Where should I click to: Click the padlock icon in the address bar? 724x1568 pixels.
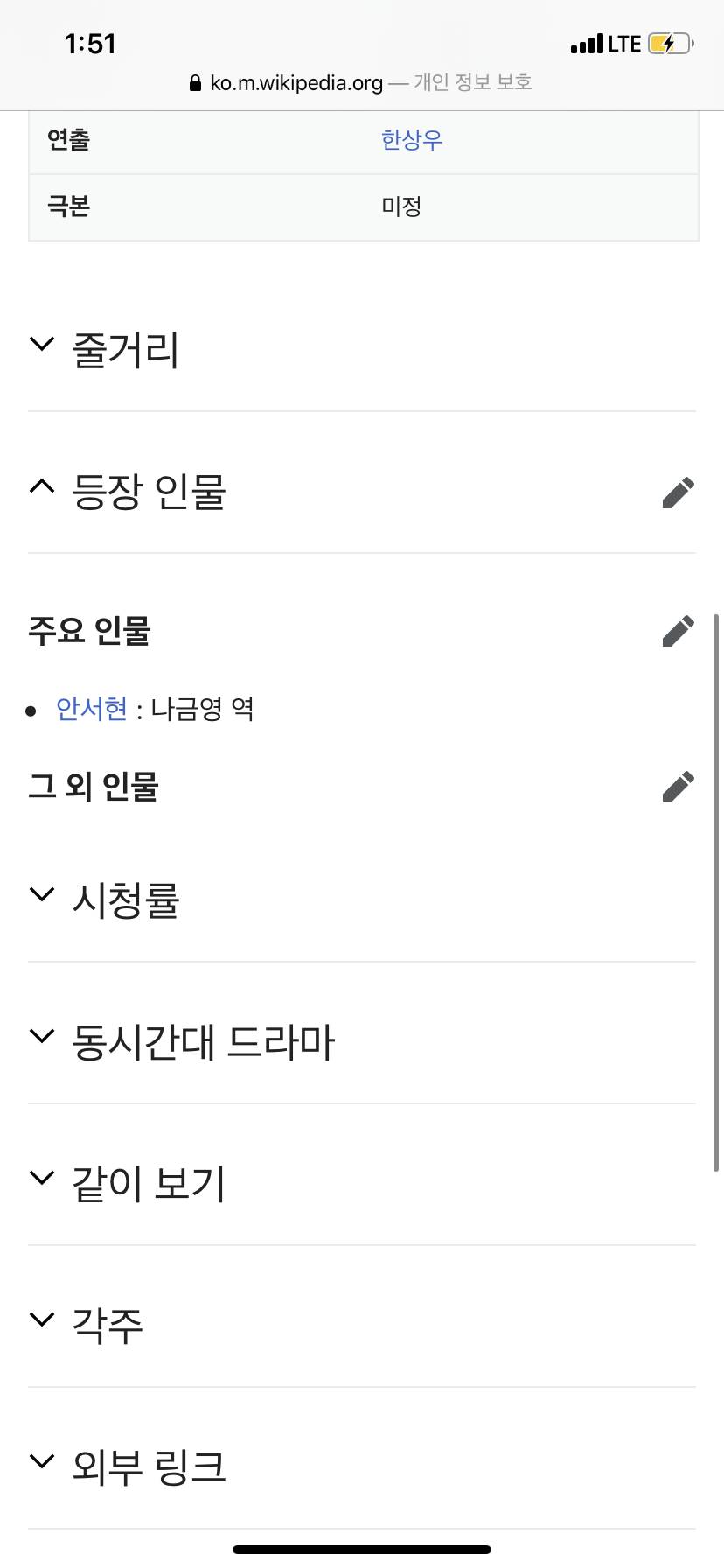(194, 82)
